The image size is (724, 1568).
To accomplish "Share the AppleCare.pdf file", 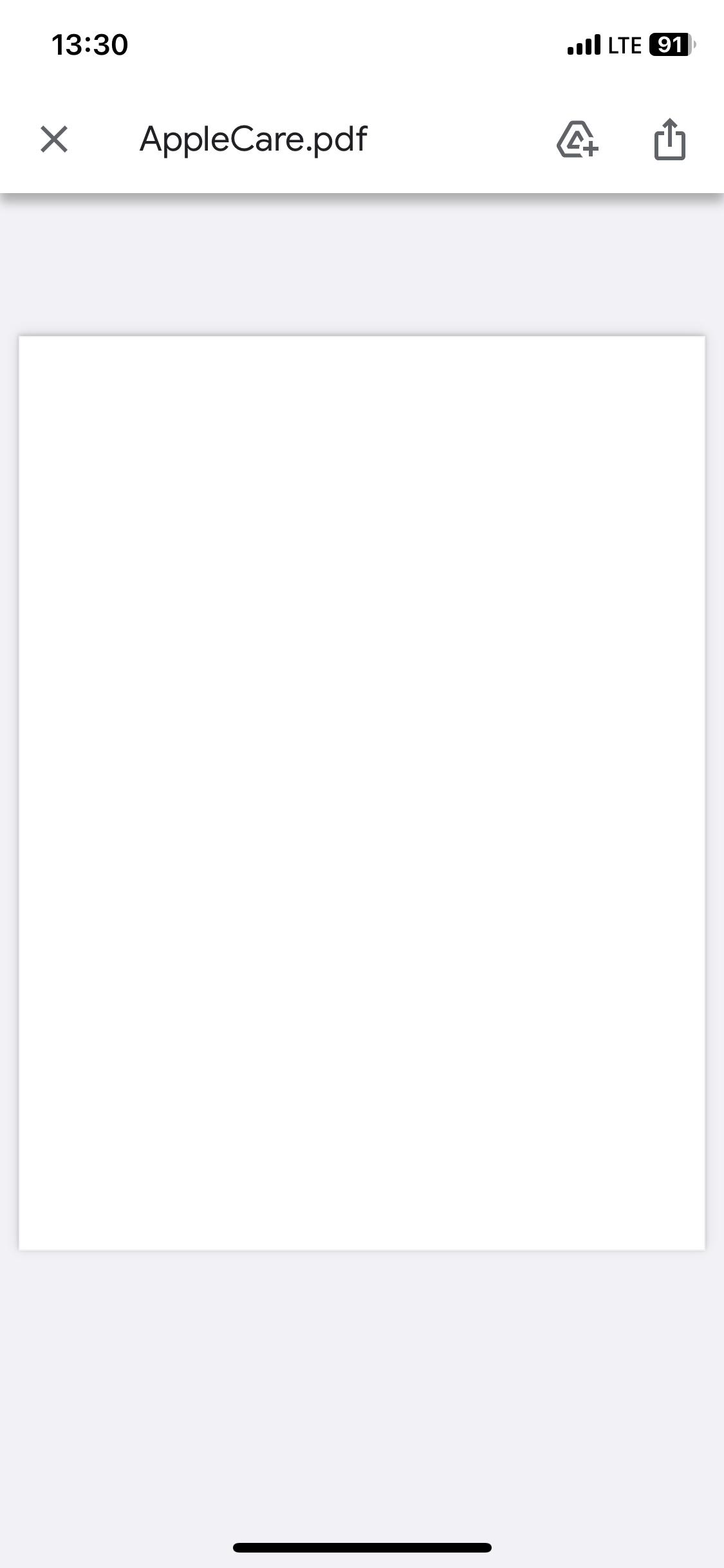I will point(669,139).
